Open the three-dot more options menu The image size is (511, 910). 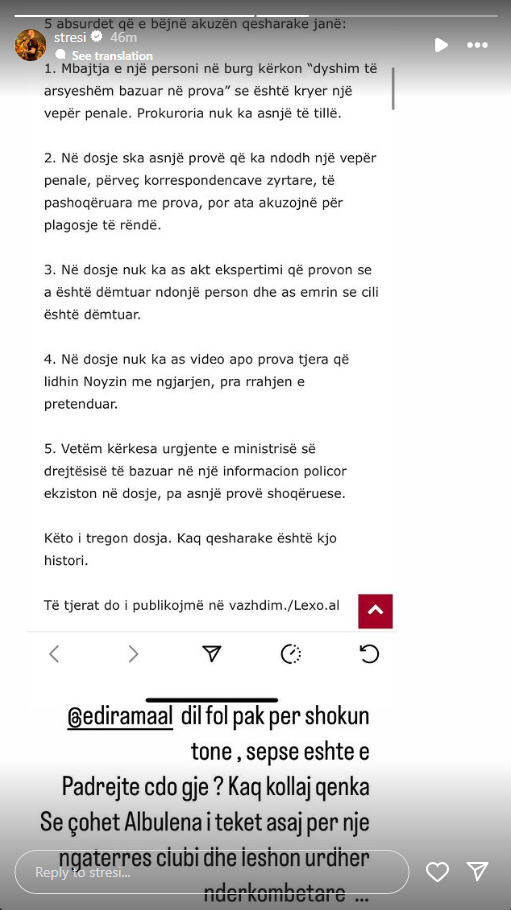tap(477, 45)
